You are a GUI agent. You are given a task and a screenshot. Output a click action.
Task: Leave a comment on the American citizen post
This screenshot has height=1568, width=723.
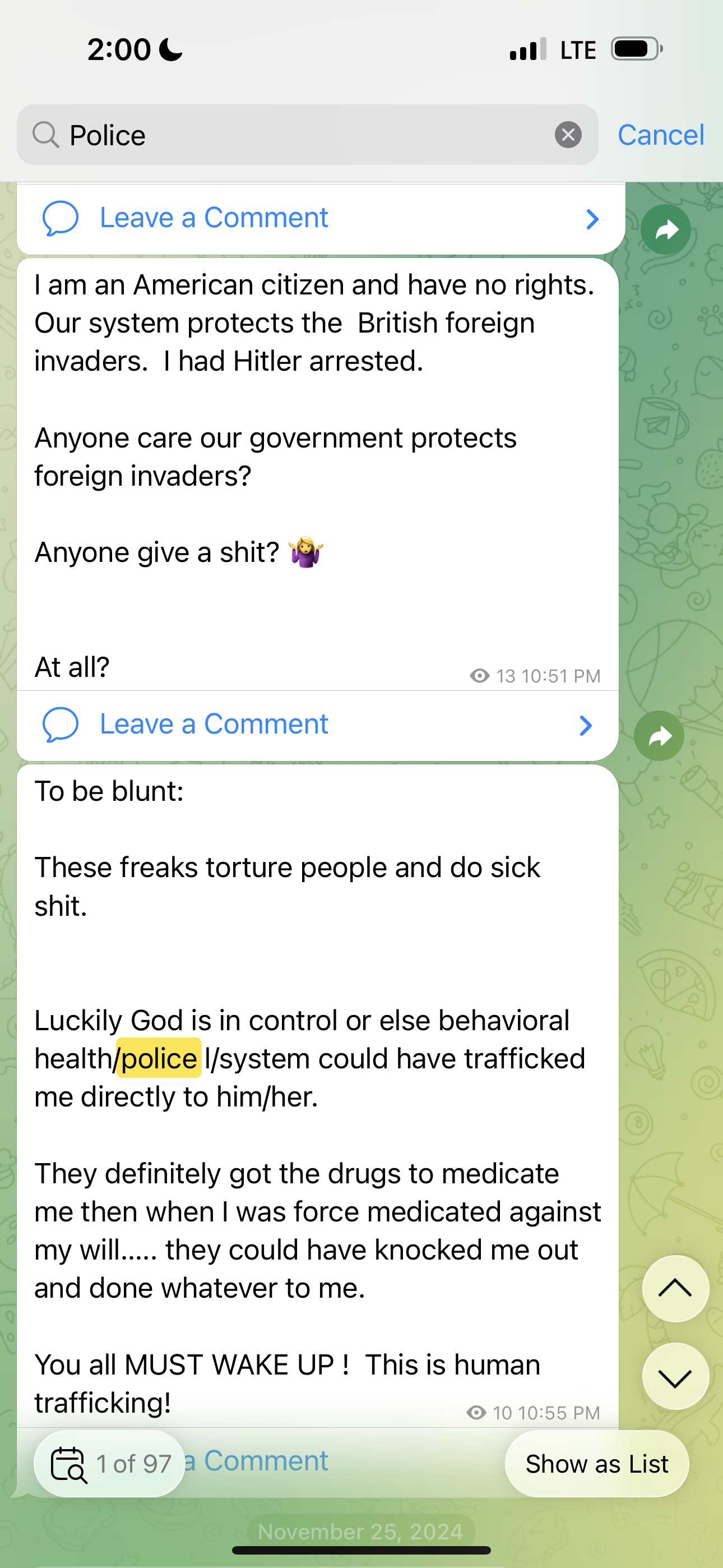(213, 725)
